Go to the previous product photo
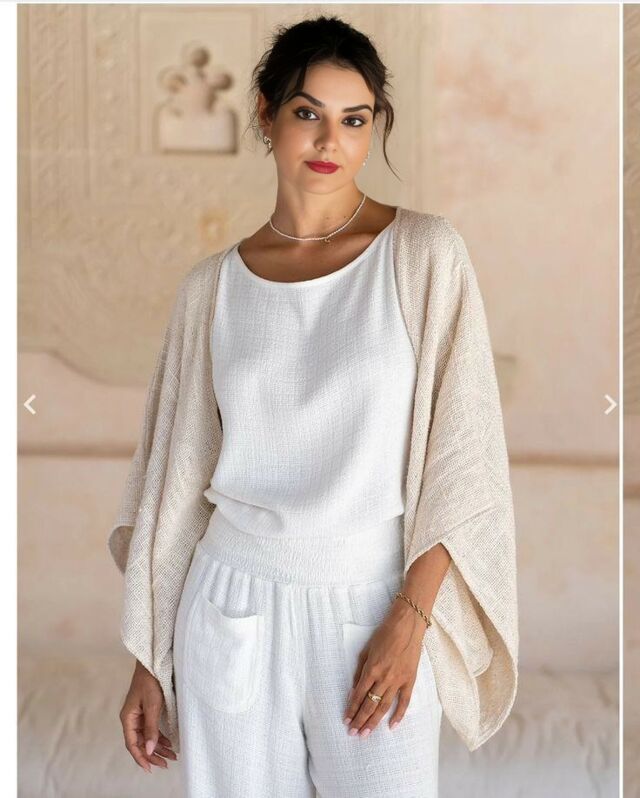 tap(30, 404)
